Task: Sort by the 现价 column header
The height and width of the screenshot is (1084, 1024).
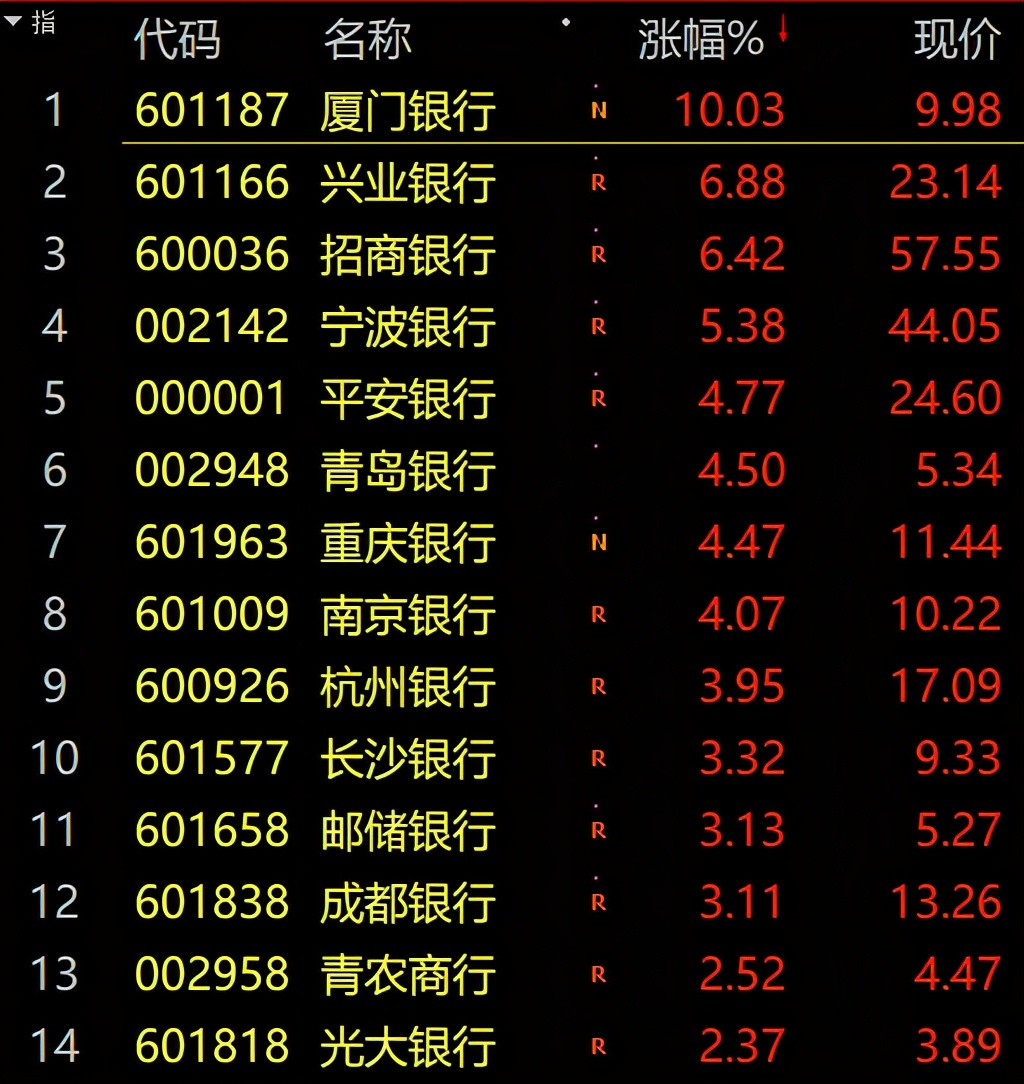Action: (956, 40)
